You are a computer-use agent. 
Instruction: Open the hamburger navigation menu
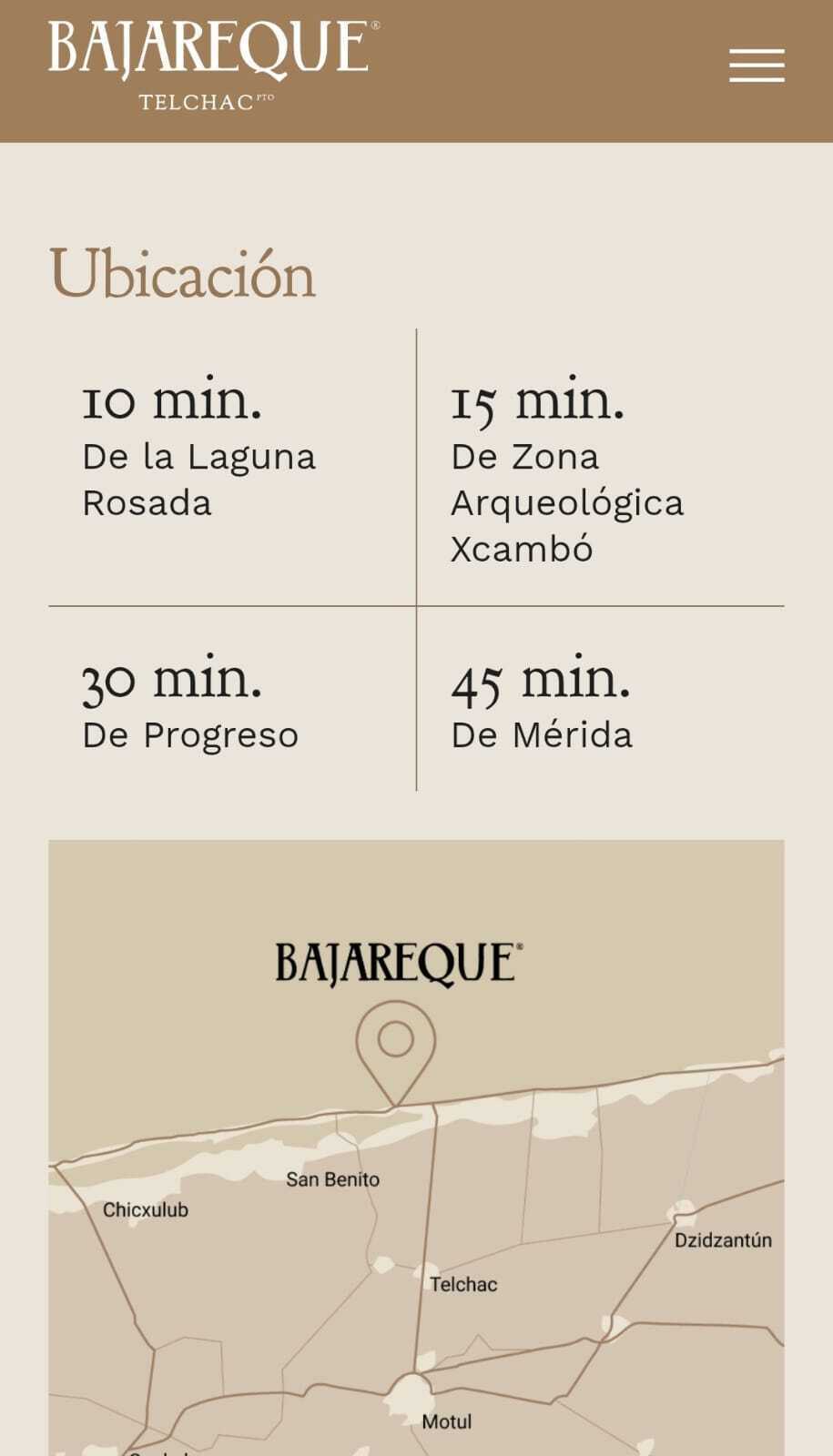point(757,66)
